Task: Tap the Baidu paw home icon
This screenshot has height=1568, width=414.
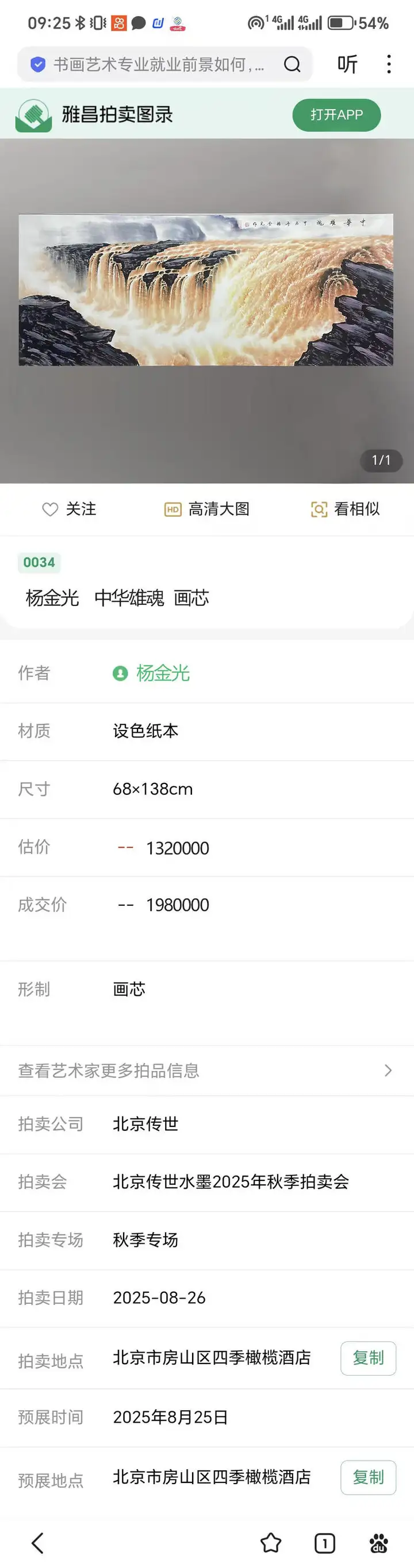Action: 378,1543
